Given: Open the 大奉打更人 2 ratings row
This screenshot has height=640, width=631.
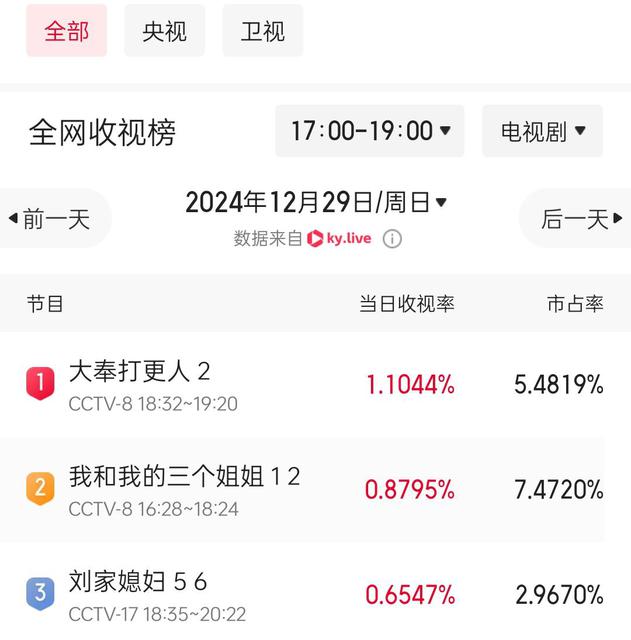Looking at the screenshot, I should click(x=315, y=385).
